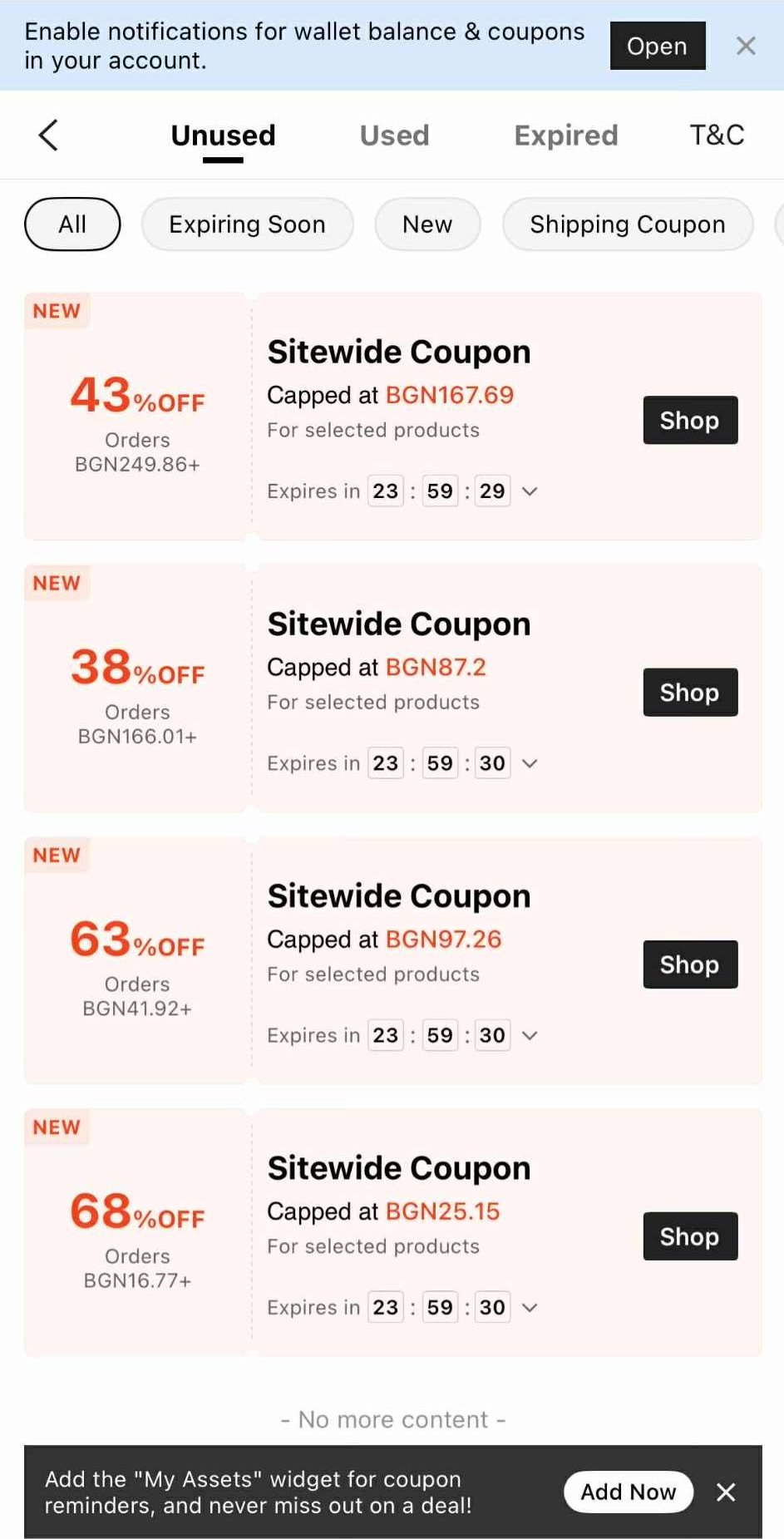Switch to the Used tab
Screen dimensions: 784x1539
pos(394,136)
